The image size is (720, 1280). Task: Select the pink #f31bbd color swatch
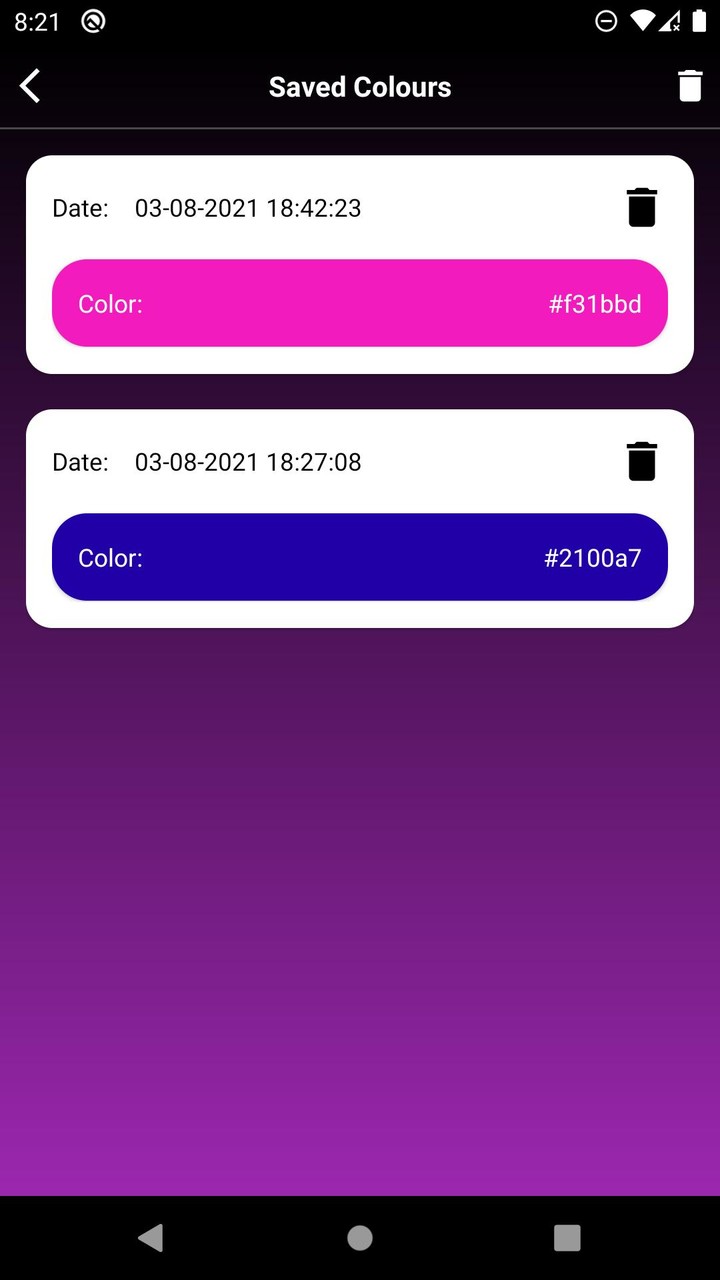(360, 303)
